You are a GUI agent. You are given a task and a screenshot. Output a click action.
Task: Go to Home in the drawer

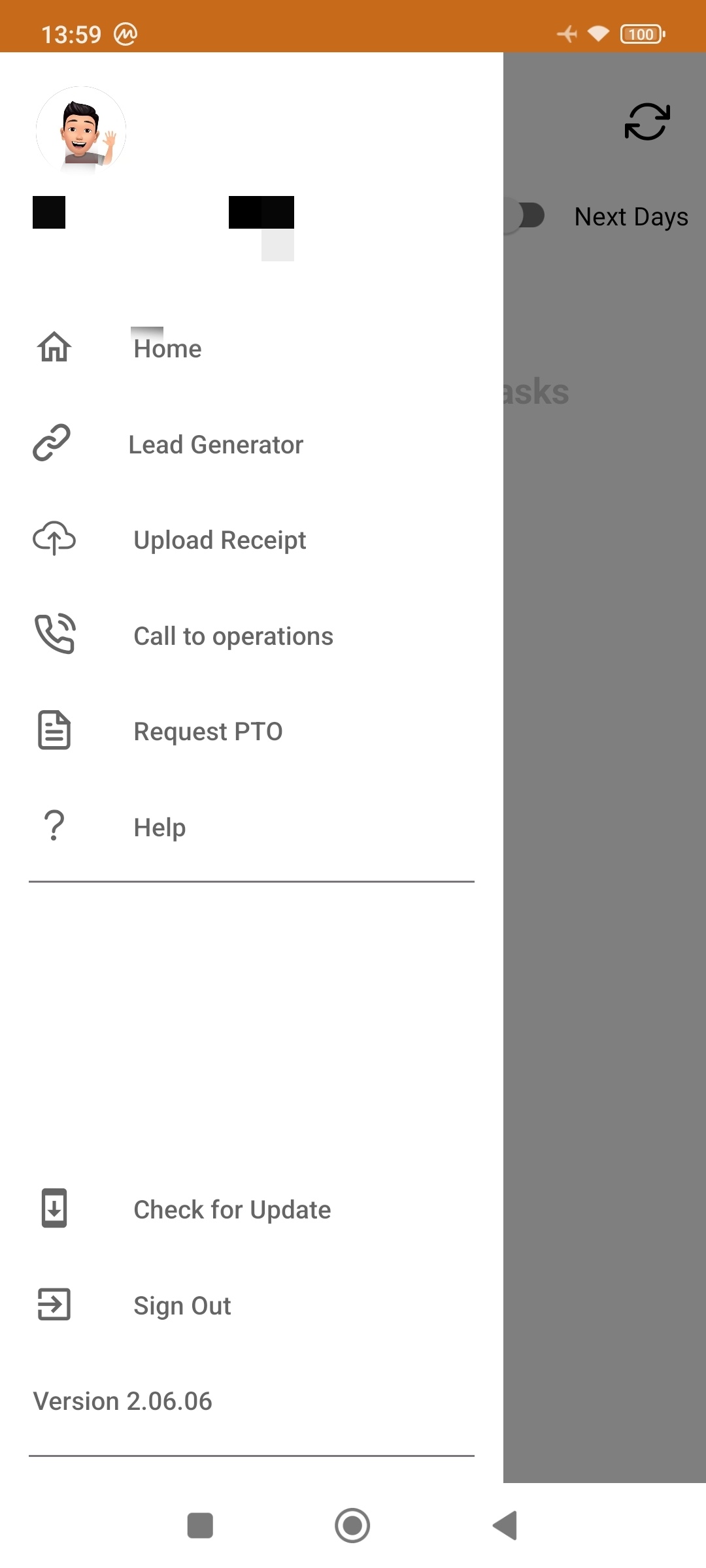coord(252,348)
